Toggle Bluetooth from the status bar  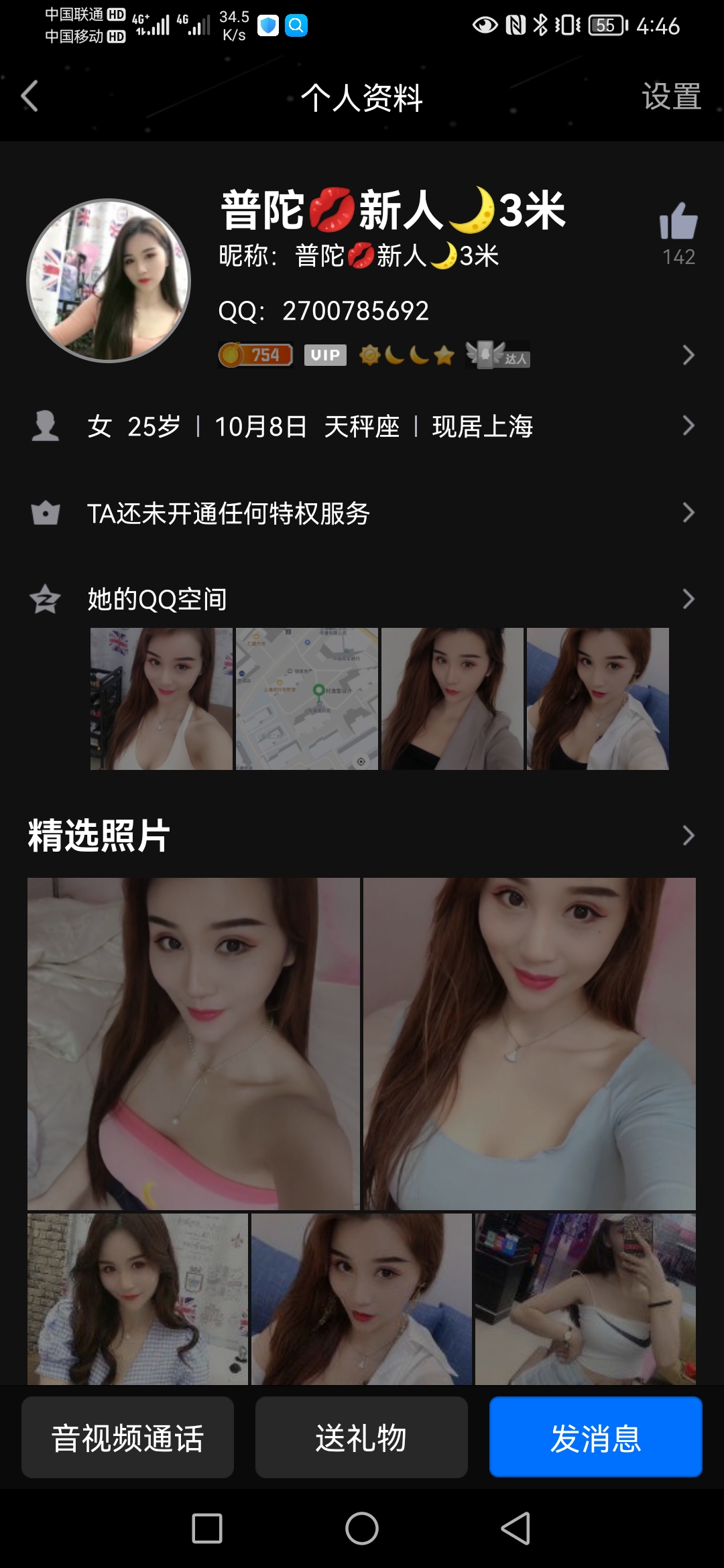(x=540, y=27)
